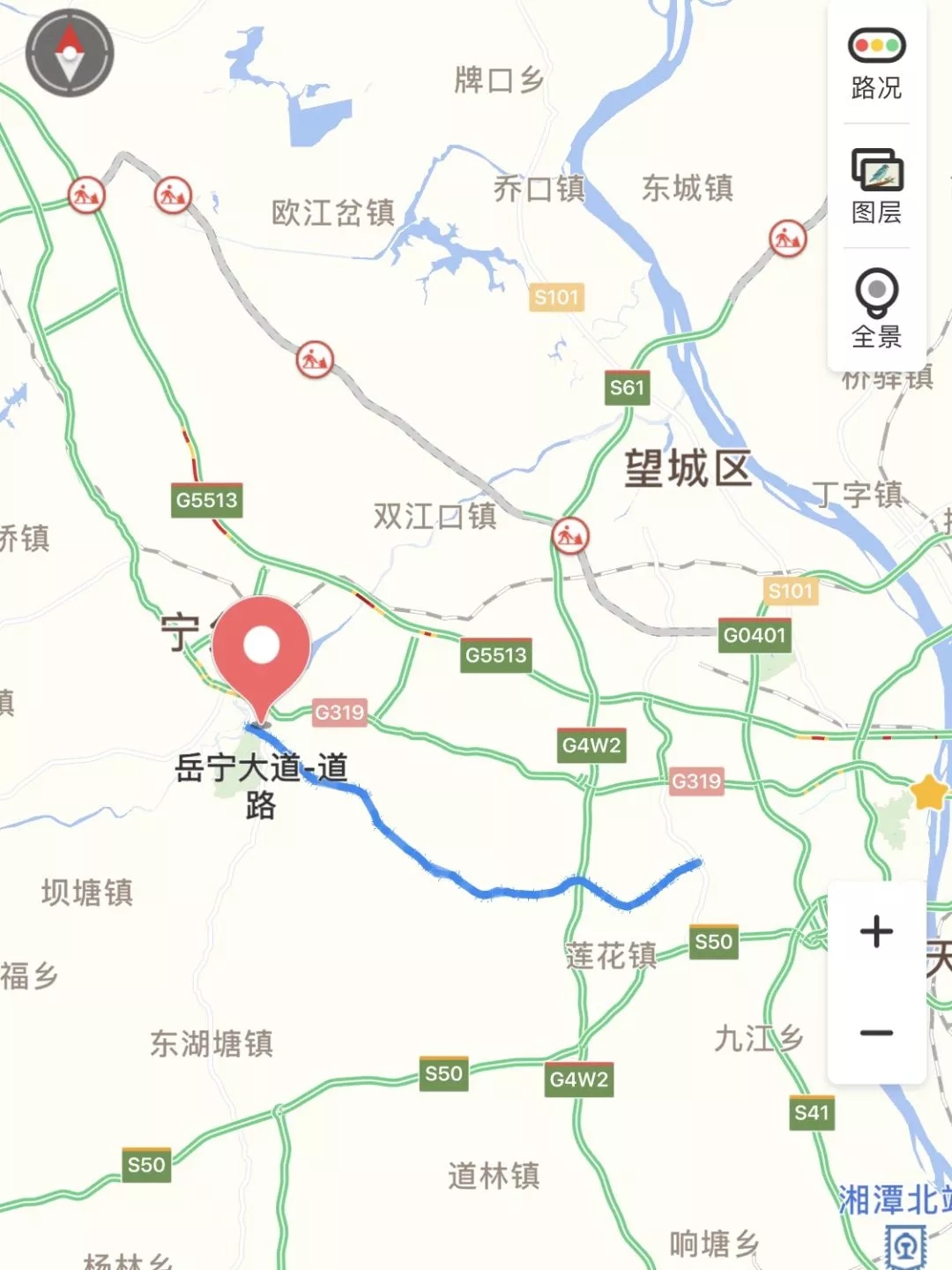Open the 图层 layers menu
This screenshot has height=1270, width=952.
point(876,187)
